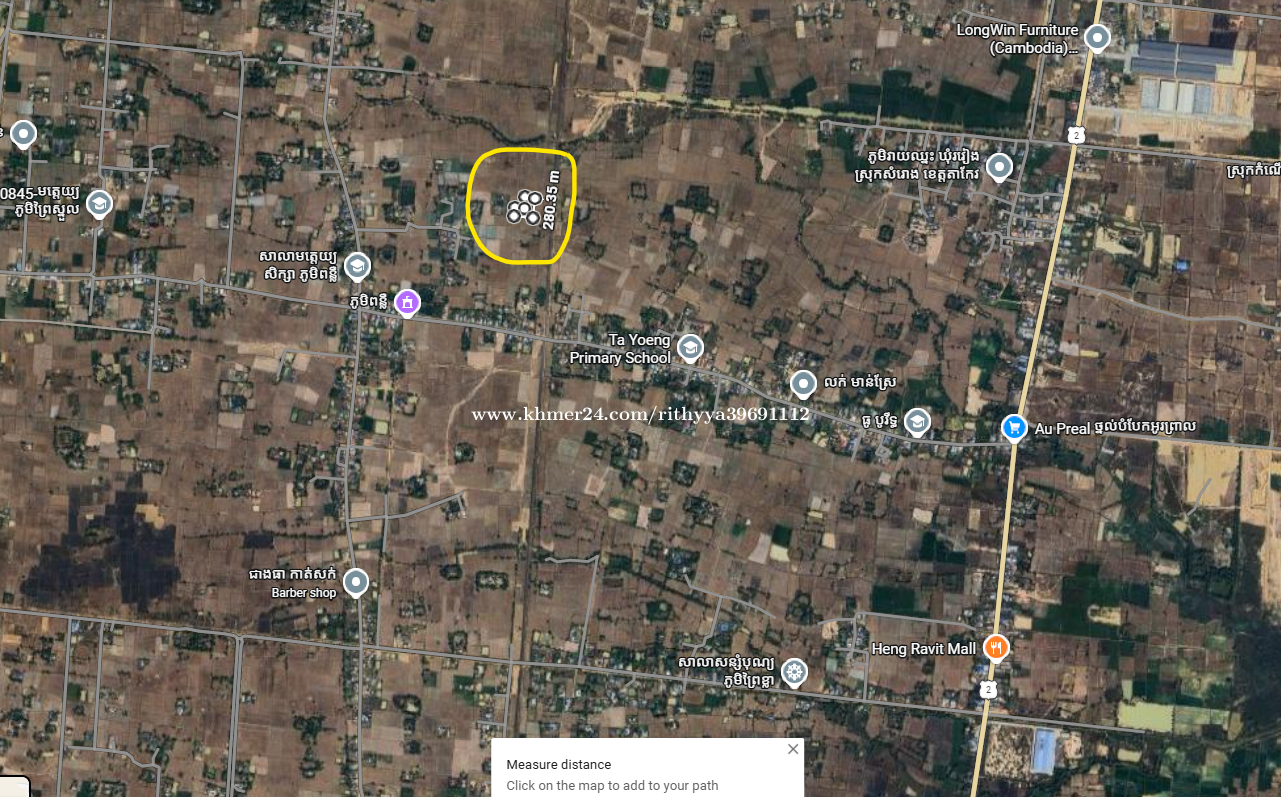Image resolution: width=1281 pixels, height=797 pixels.
Task: Open the Heng Ravit Mall restaurant pin
Action: [x=995, y=648]
